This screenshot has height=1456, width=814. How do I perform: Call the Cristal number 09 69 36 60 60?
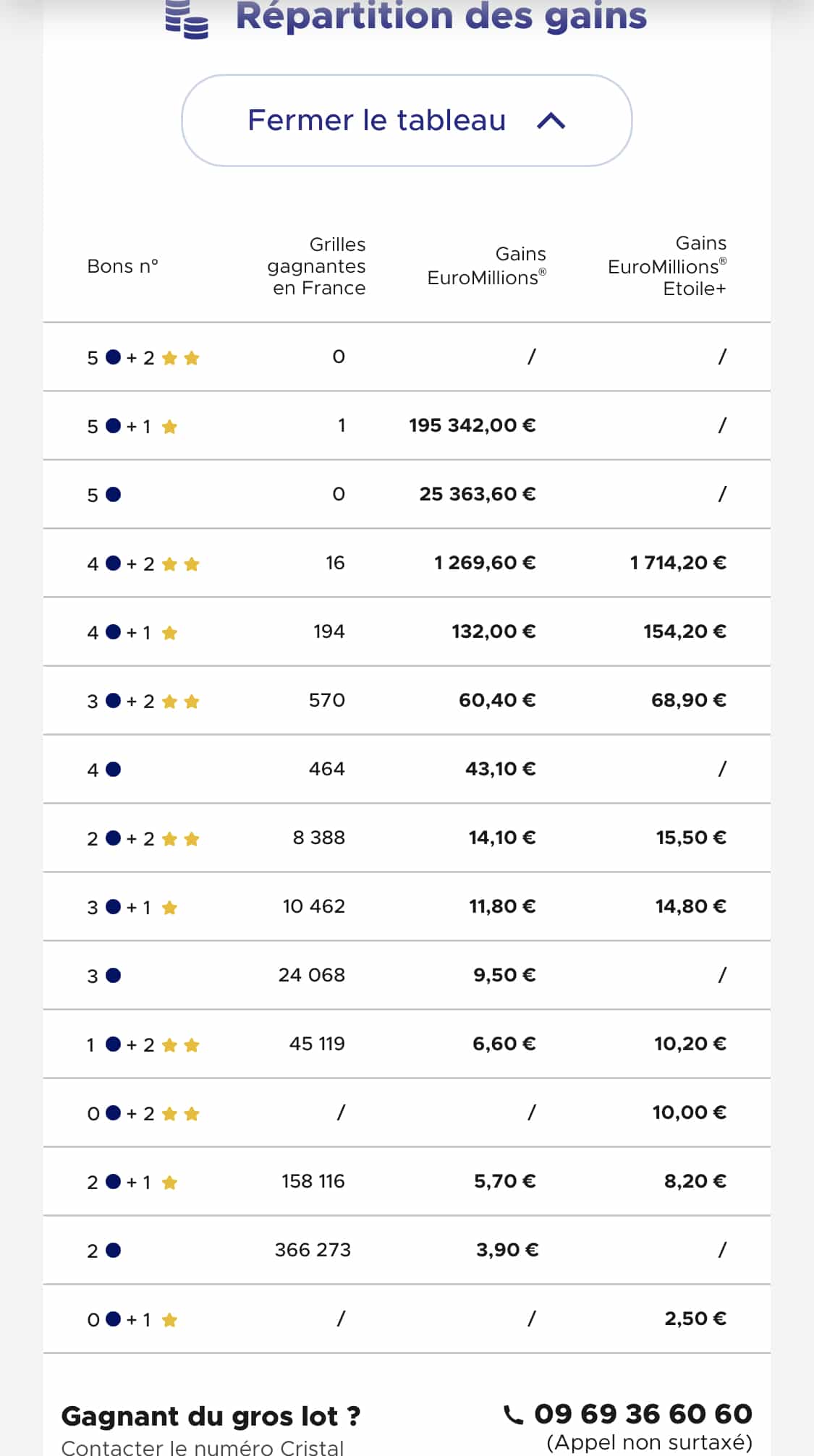click(x=628, y=1414)
